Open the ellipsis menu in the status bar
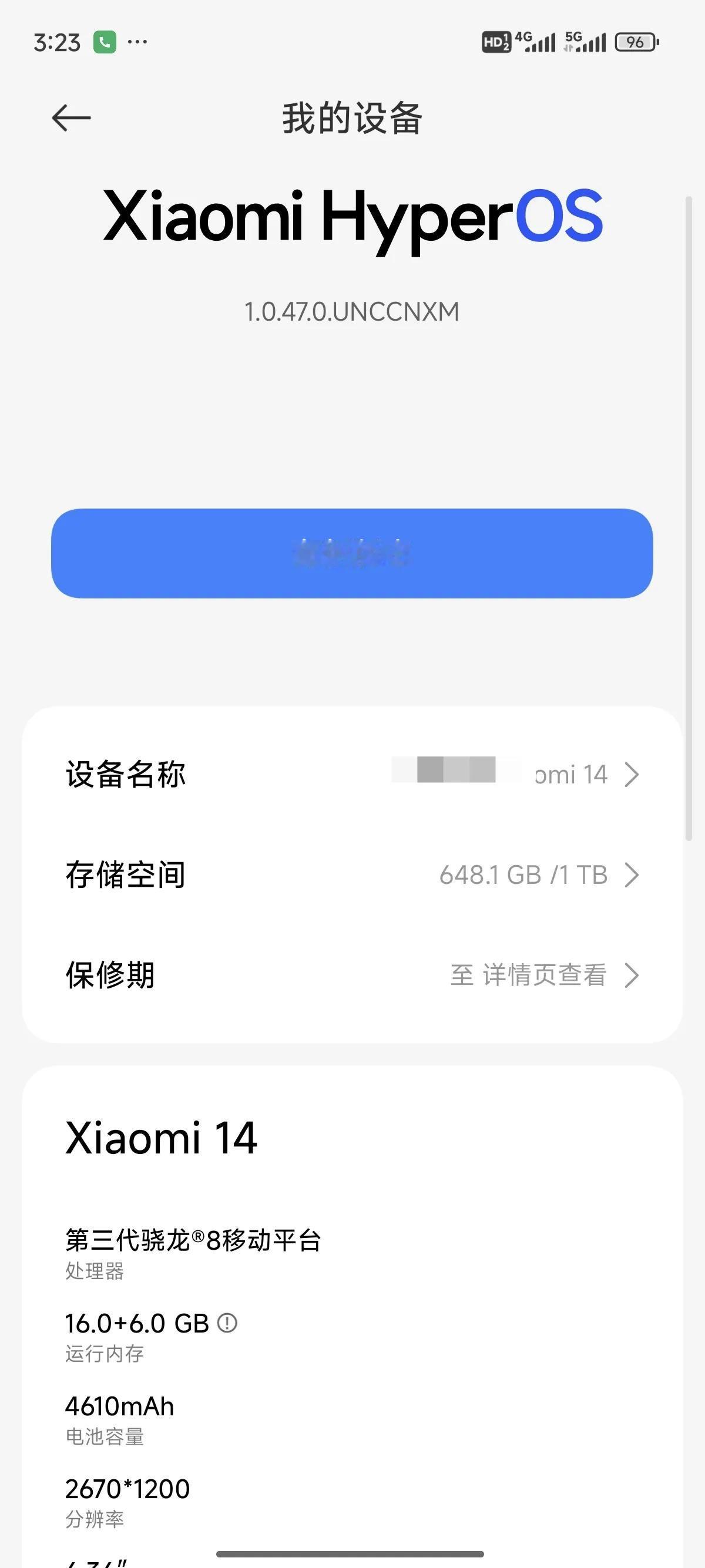The height and width of the screenshot is (1568, 705). pos(137,43)
